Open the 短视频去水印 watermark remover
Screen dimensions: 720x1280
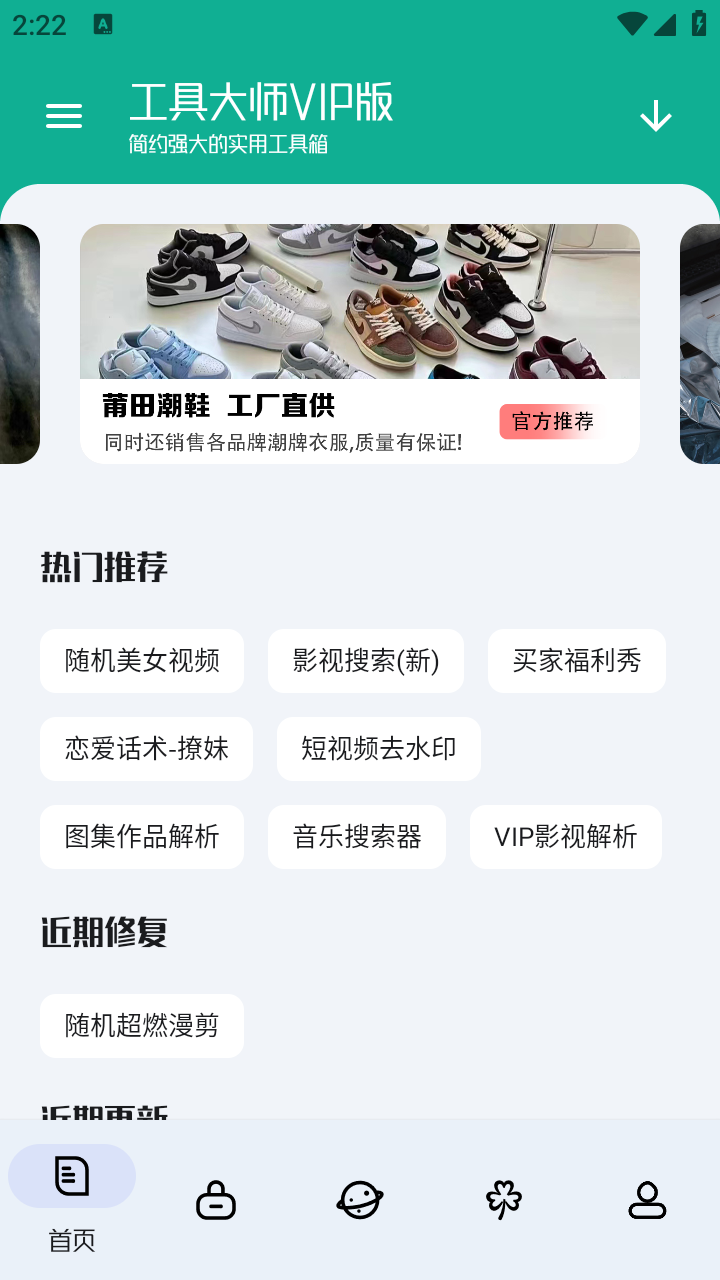(x=379, y=749)
